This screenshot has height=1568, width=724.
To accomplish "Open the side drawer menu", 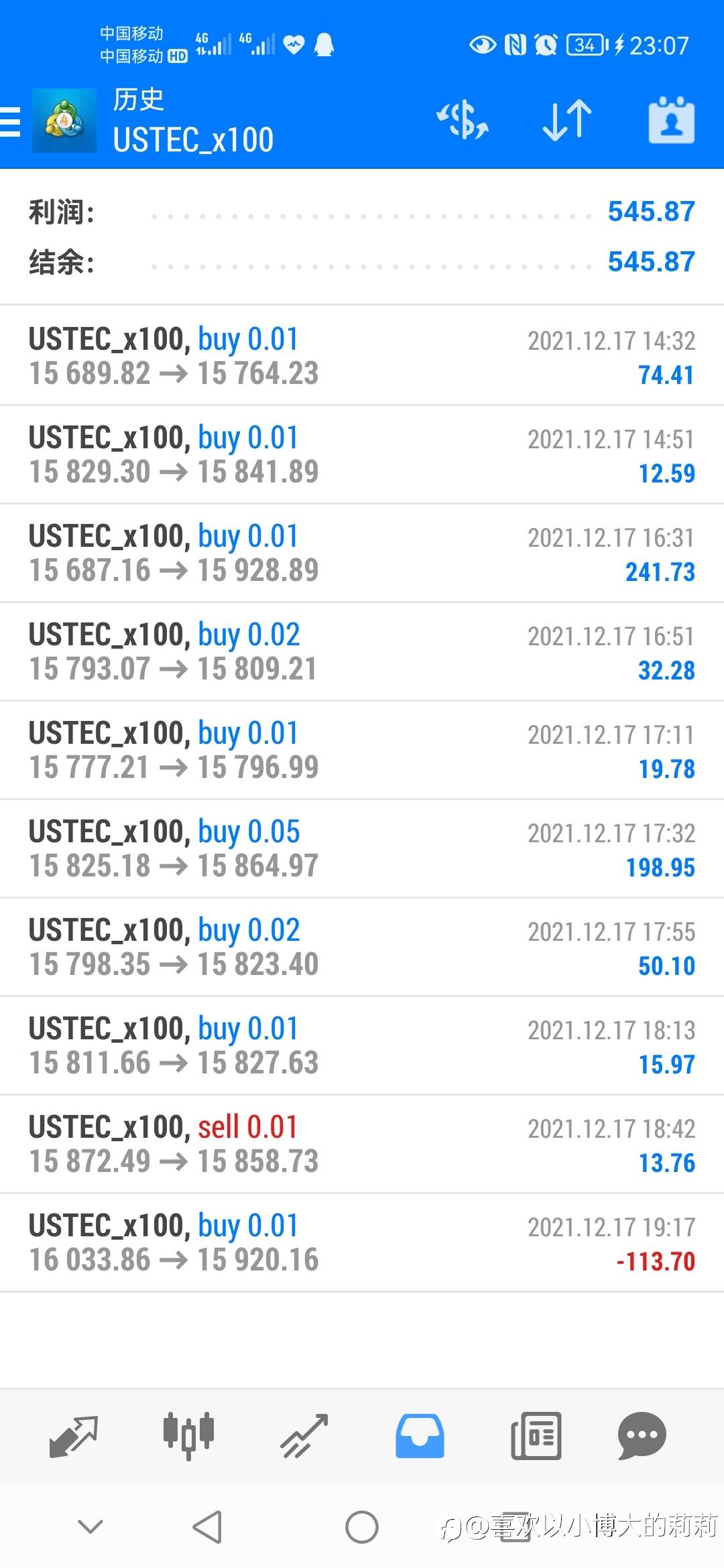I will (x=11, y=122).
